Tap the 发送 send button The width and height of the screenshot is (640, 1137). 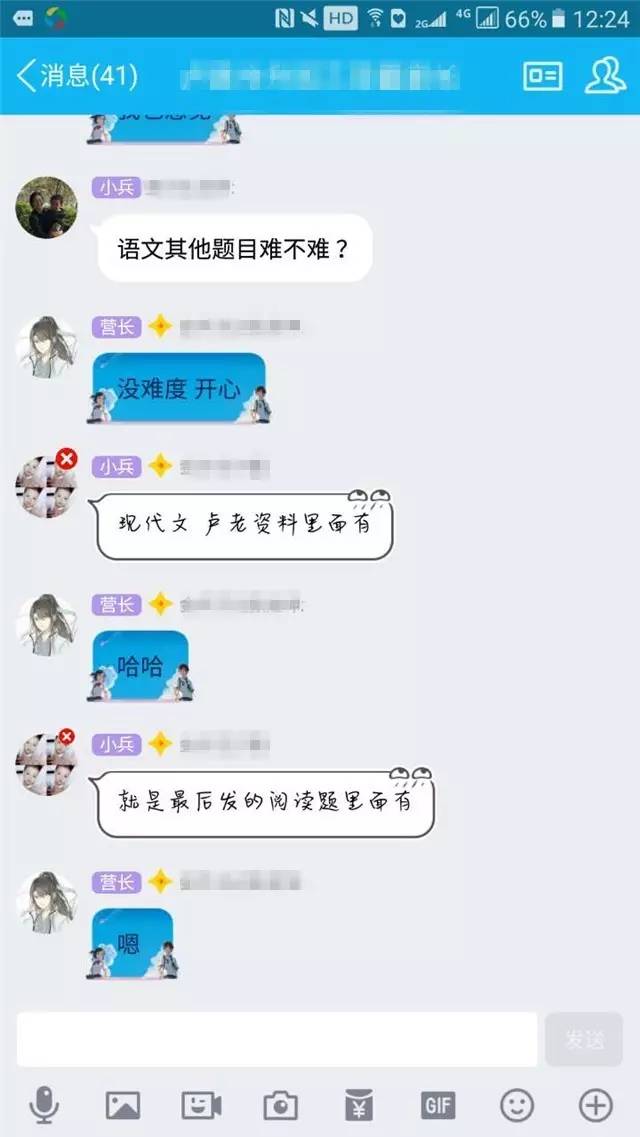pyautogui.click(x=584, y=1039)
